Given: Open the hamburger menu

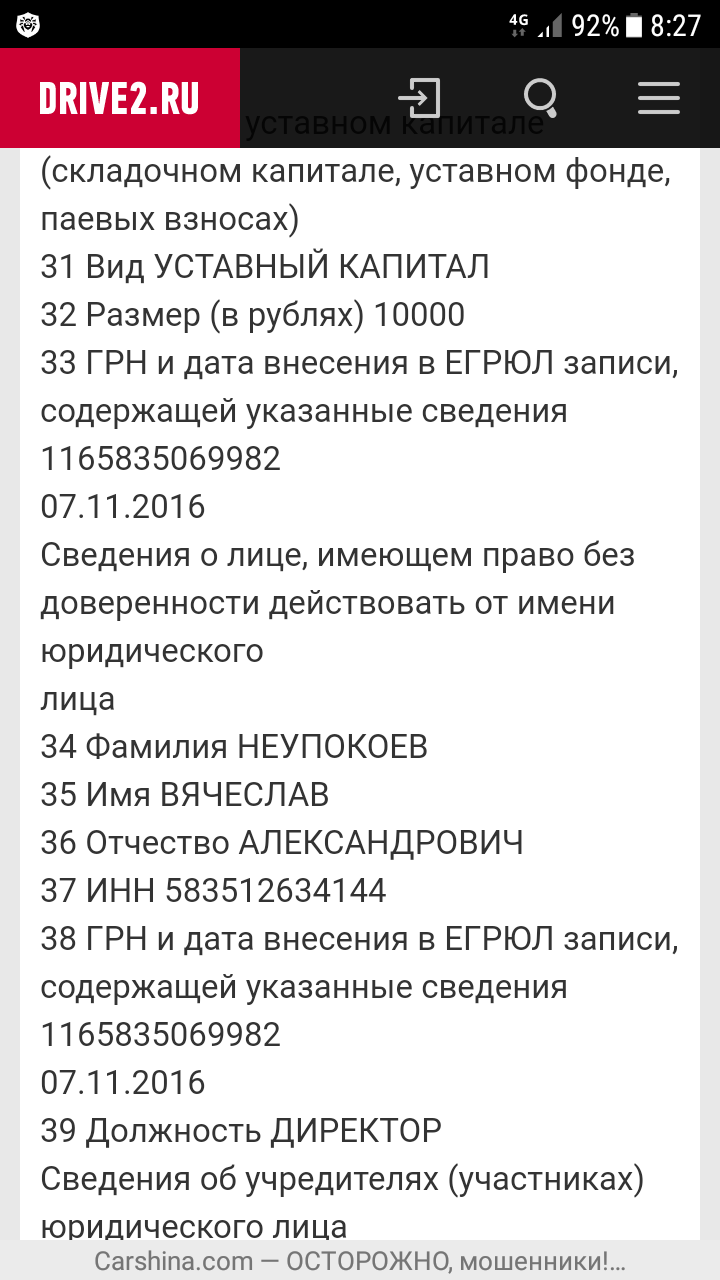Looking at the screenshot, I should pos(659,98).
